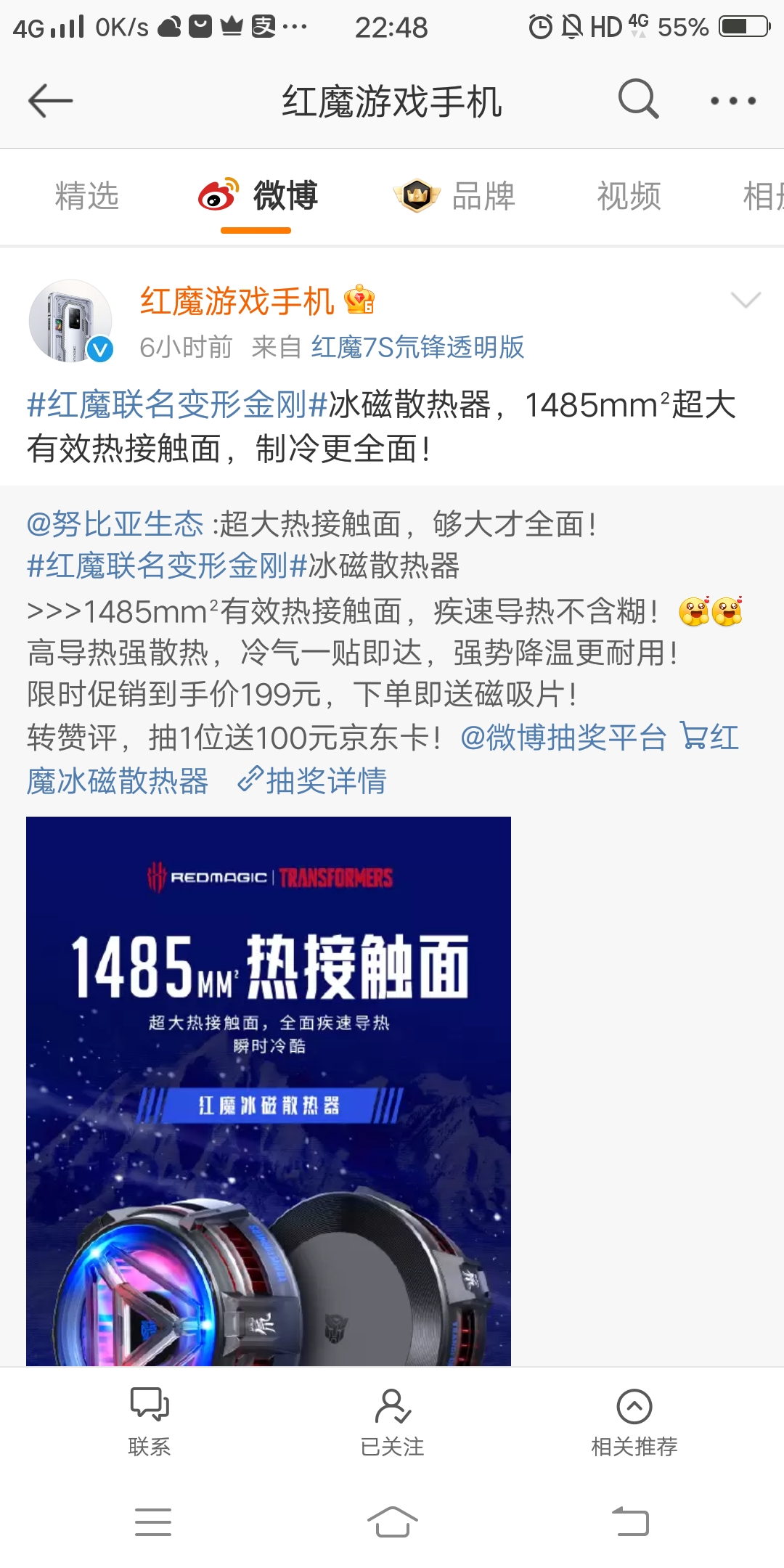Switch to the 精选 tab
The width and height of the screenshot is (784, 1568).
(x=87, y=196)
